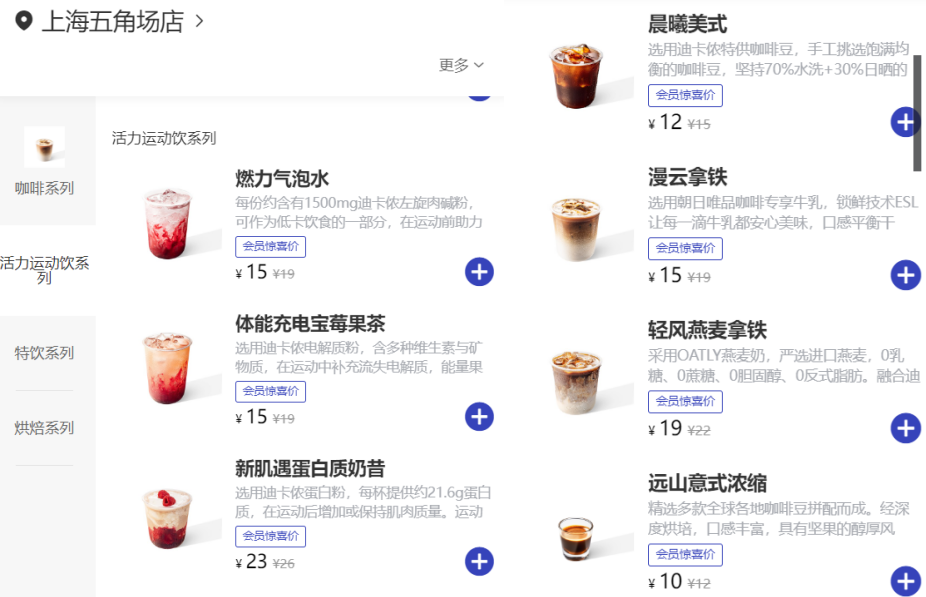Add 体能充电宝莓果茶 to cart
This screenshot has height=597, width=926.
pyautogui.click(x=479, y=416)
